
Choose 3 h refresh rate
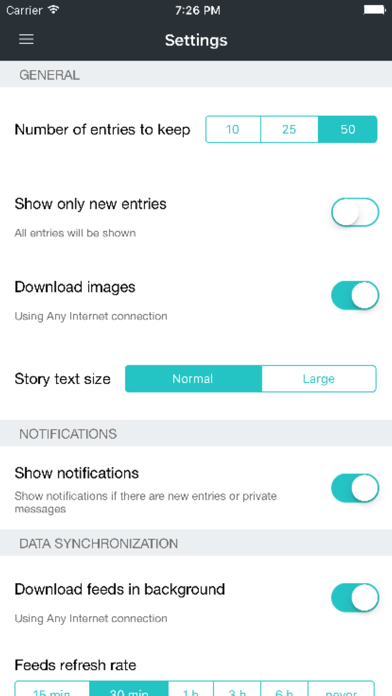(x=237, y=689)
